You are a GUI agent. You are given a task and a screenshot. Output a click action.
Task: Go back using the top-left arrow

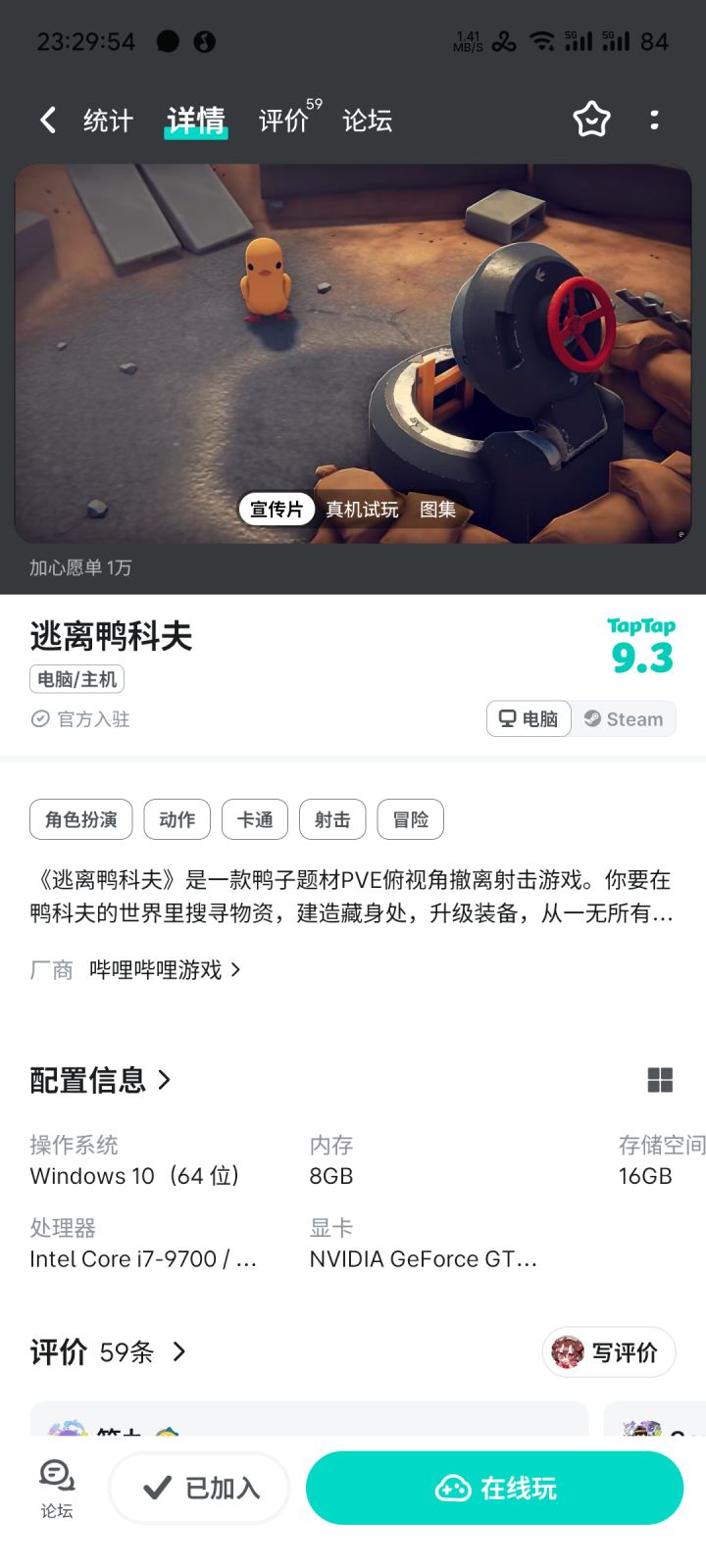(x=47, y=120)
